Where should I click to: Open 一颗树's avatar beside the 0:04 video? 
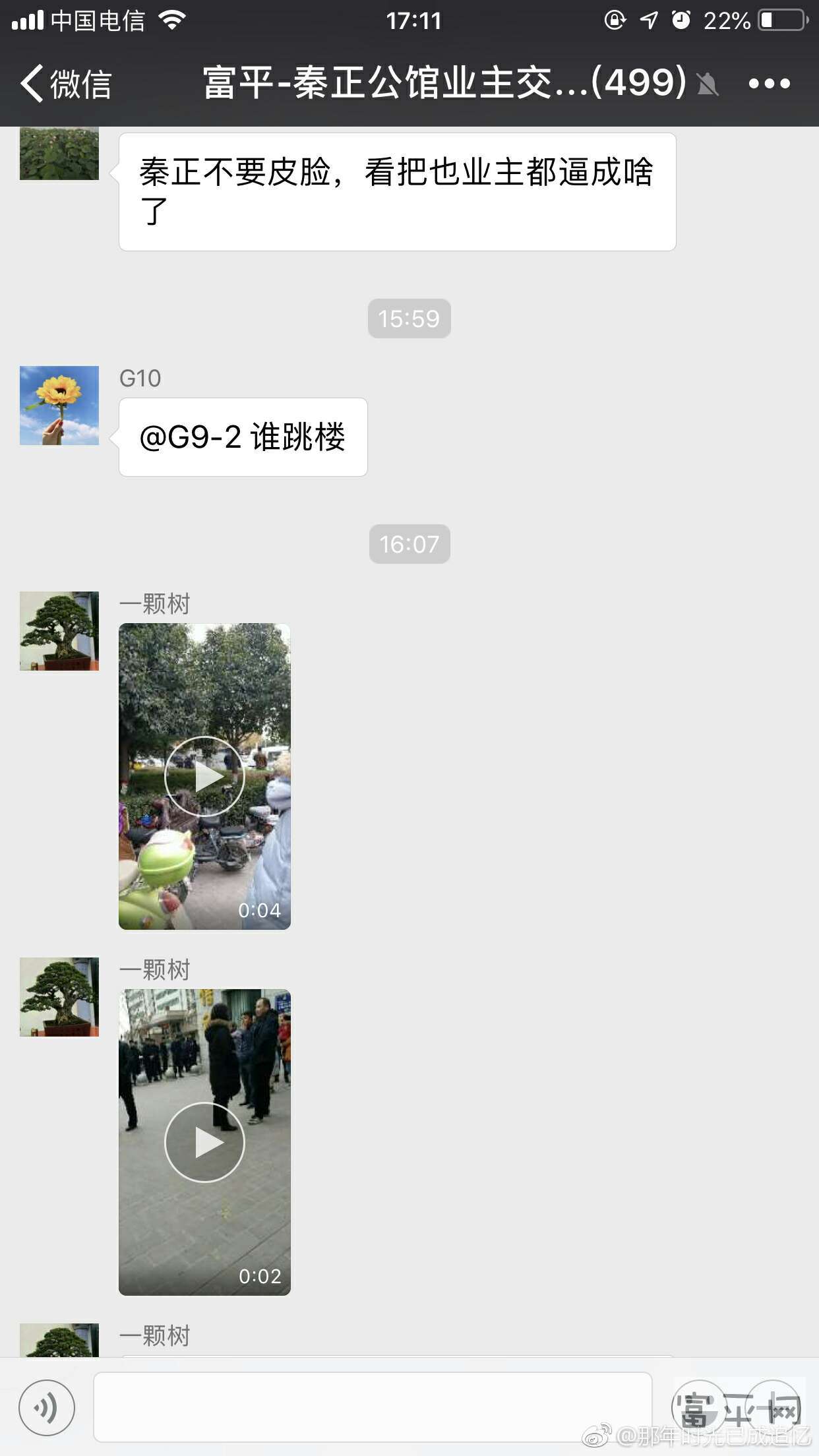[x=59, y=631]
